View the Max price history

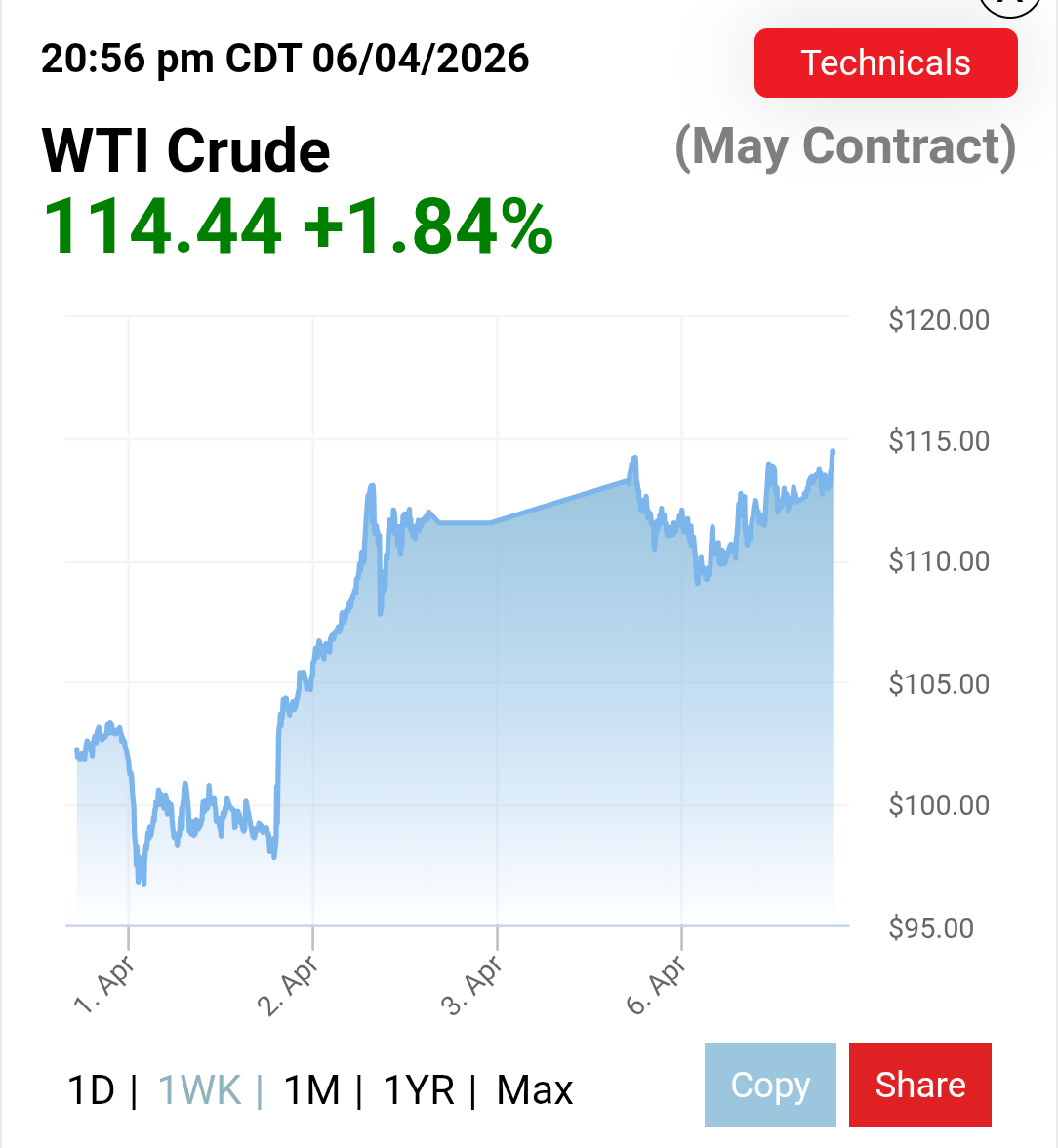[x=535, y=1089]
